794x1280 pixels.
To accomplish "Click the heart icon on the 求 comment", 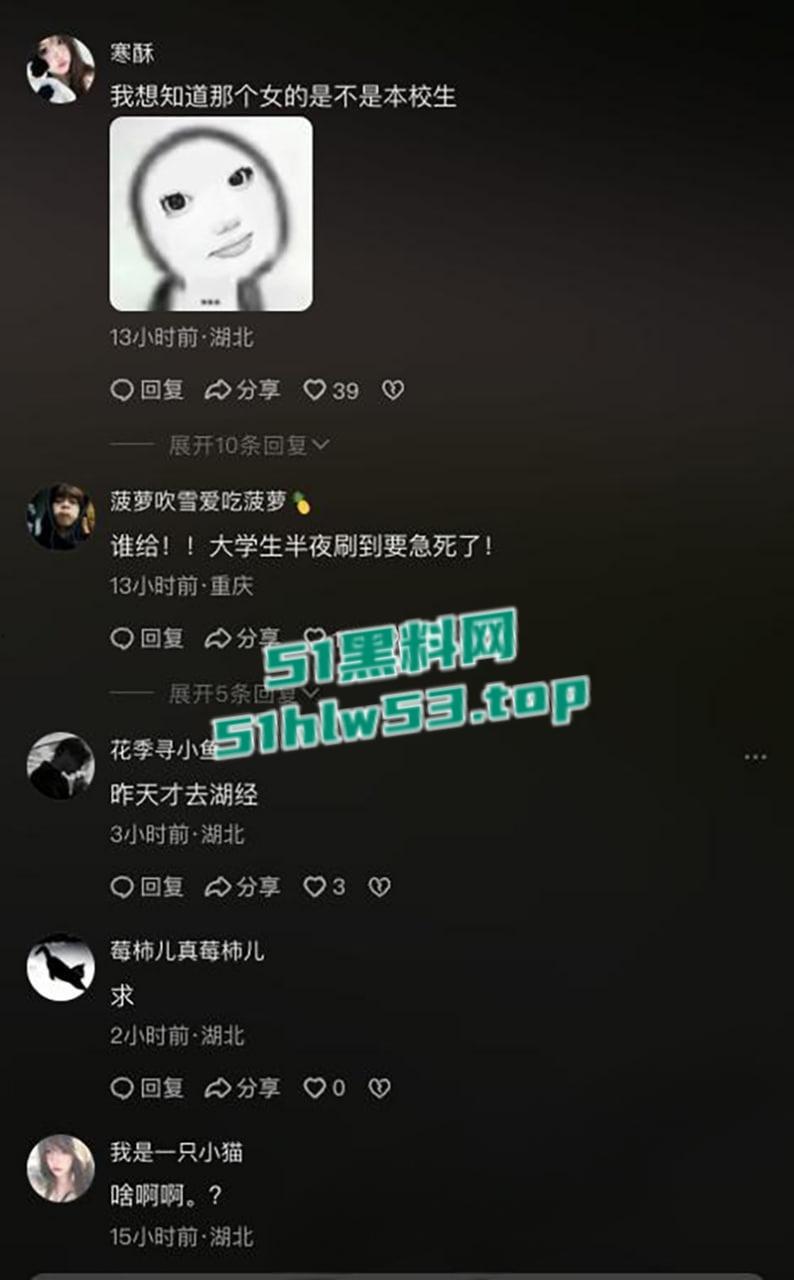I will [316, 1086].
